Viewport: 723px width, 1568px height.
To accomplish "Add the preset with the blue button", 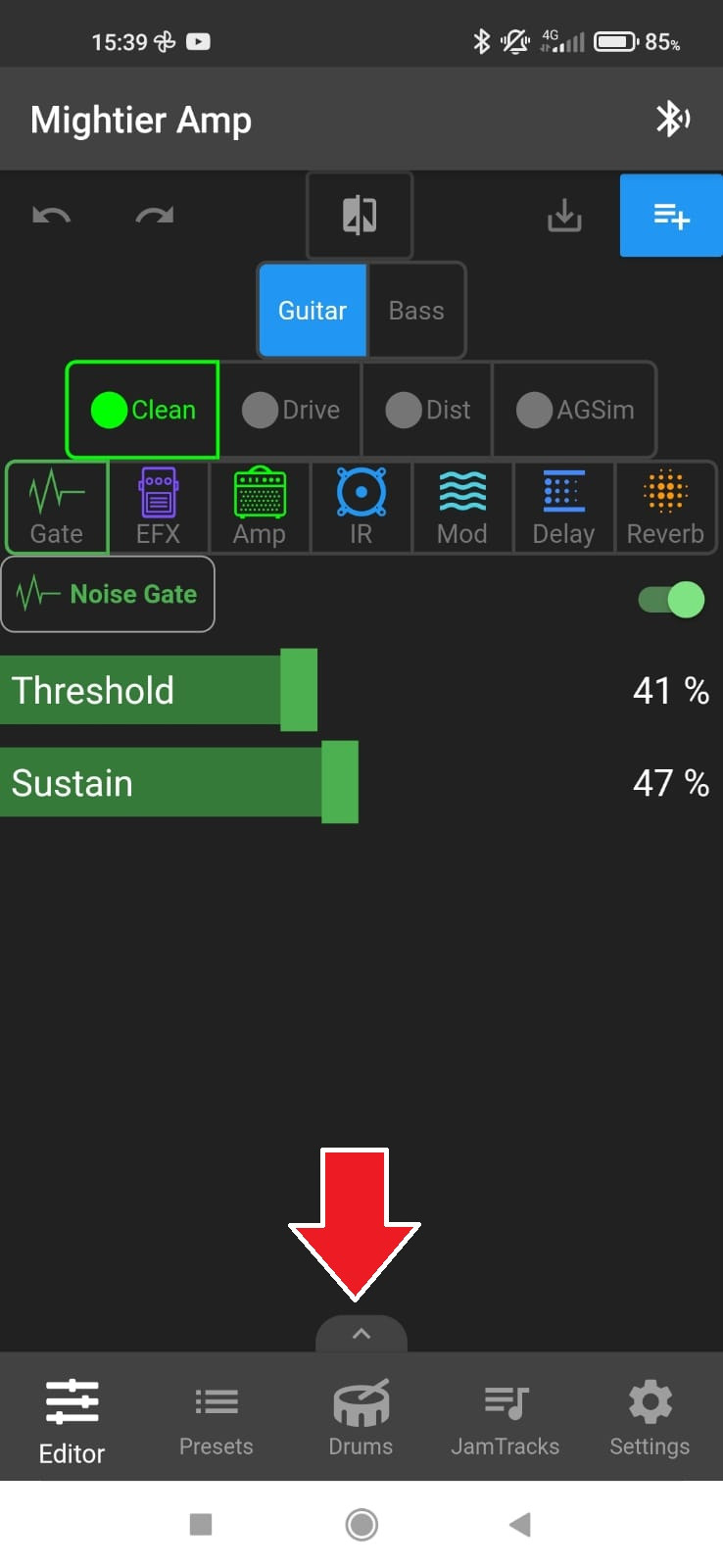I will point(671,216).
